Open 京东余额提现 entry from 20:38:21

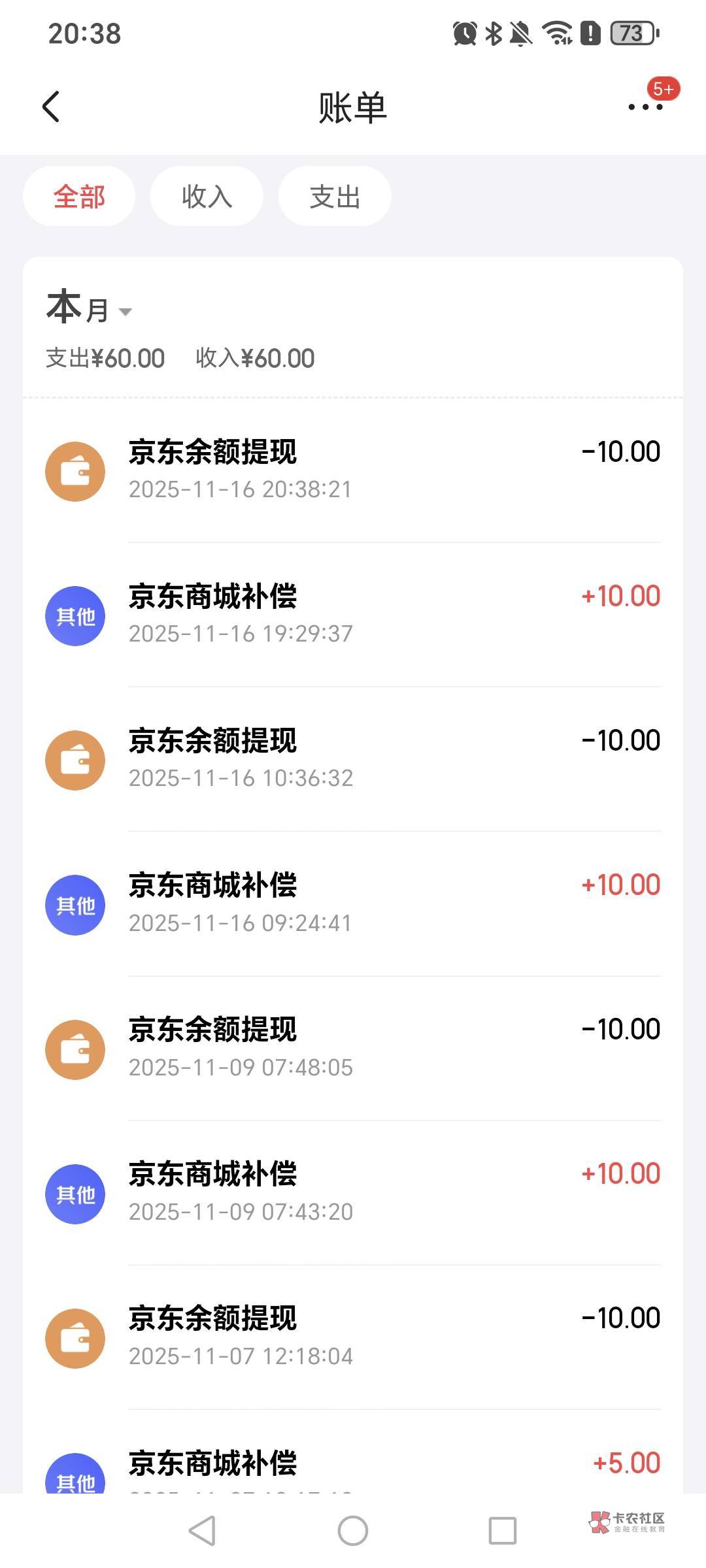tap(353, 470)
